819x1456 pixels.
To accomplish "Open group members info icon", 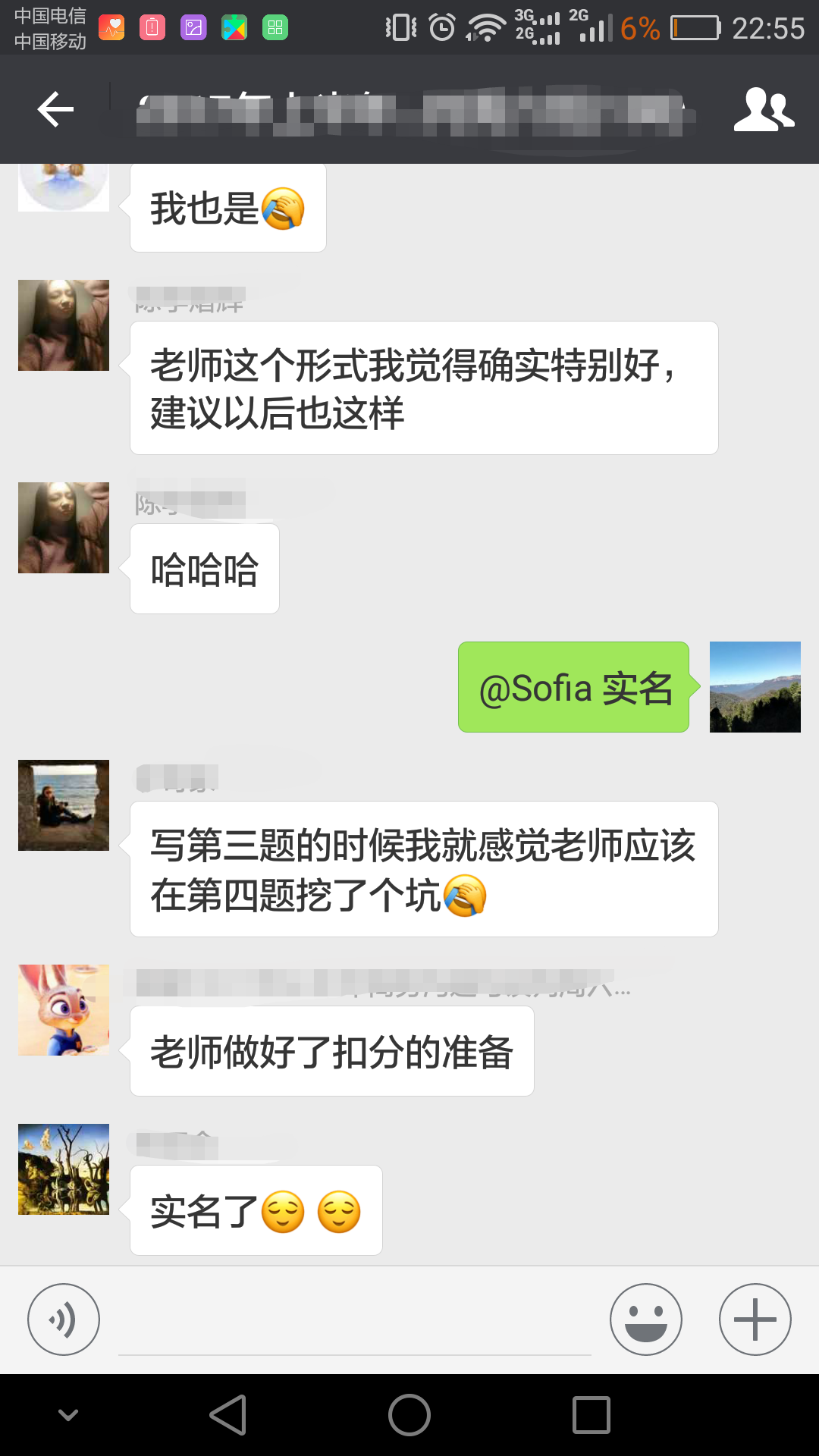I will coord(764,110).
